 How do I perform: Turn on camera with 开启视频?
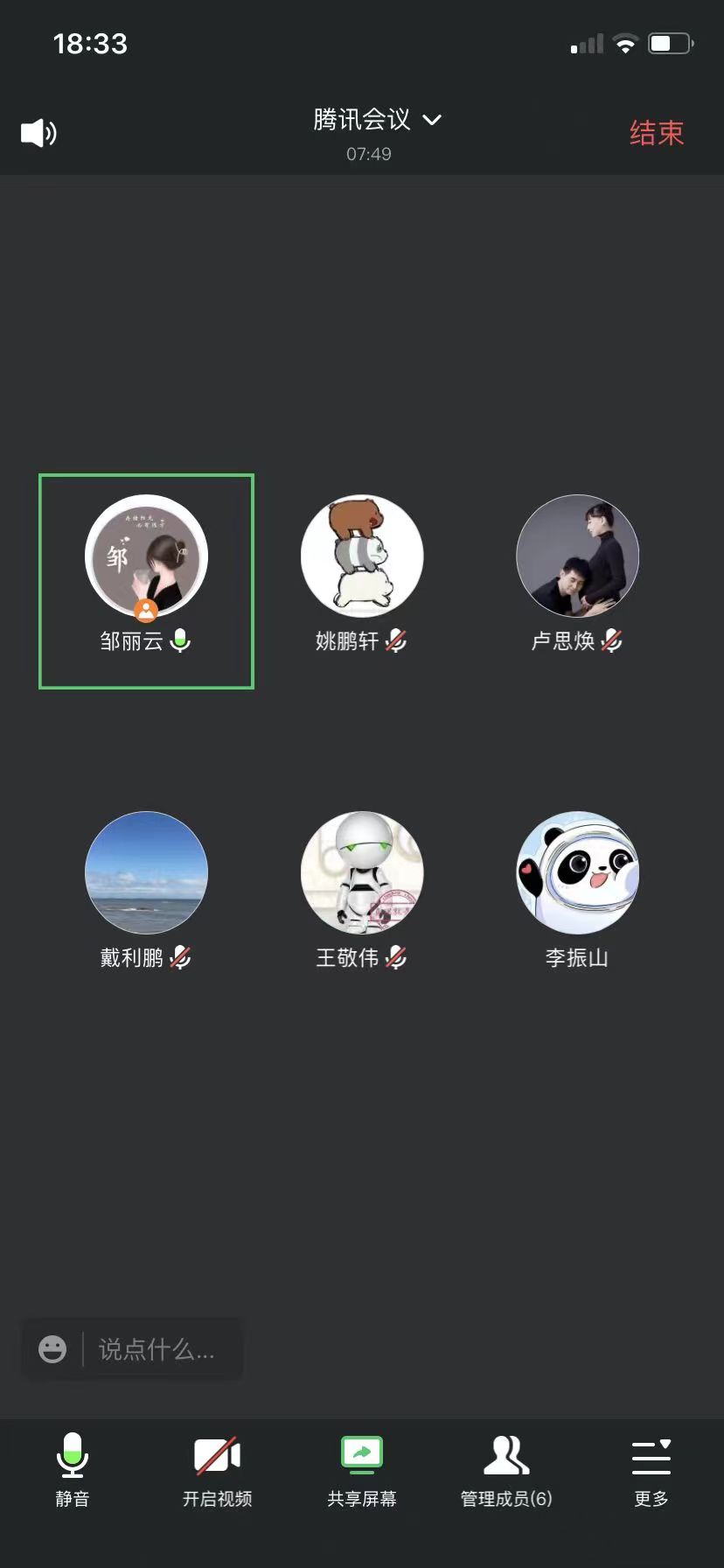tap(217, 1468)
